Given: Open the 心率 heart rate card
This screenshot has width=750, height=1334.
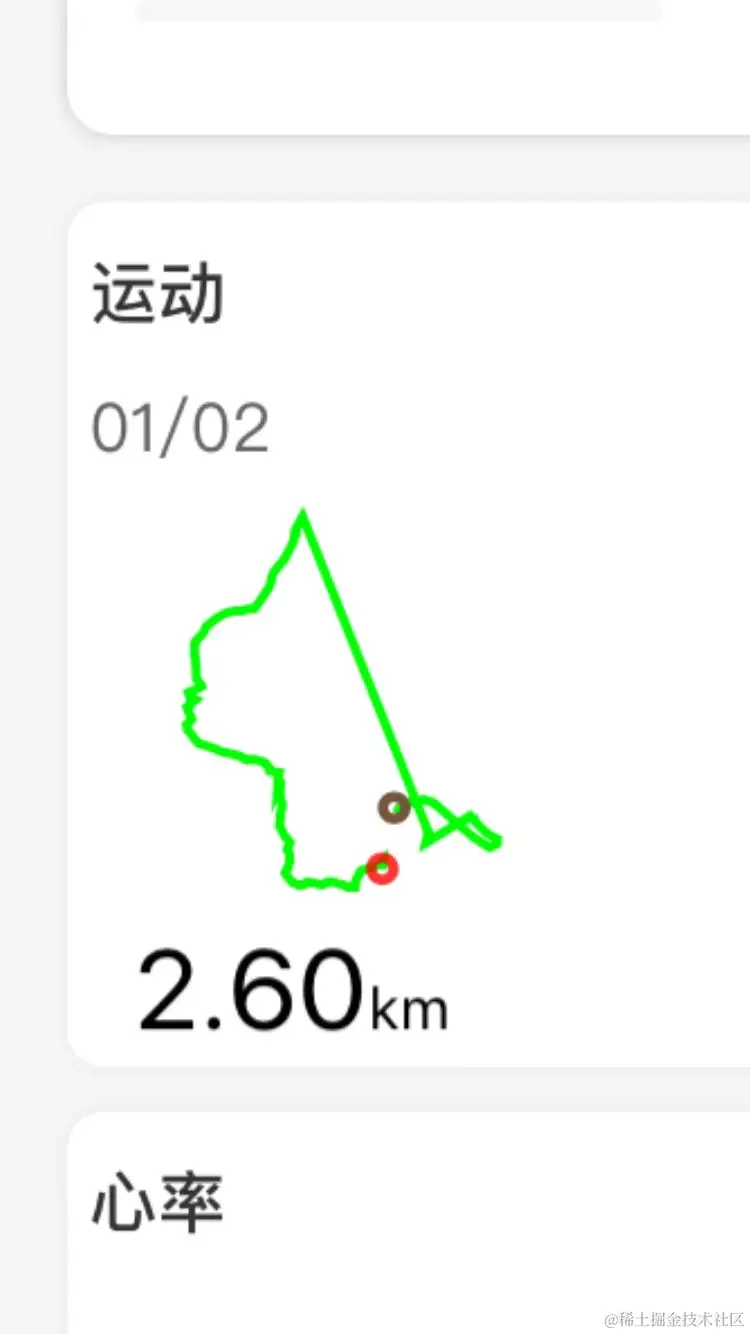Looking at the screenshot, I should click(x=409, y=1223).
